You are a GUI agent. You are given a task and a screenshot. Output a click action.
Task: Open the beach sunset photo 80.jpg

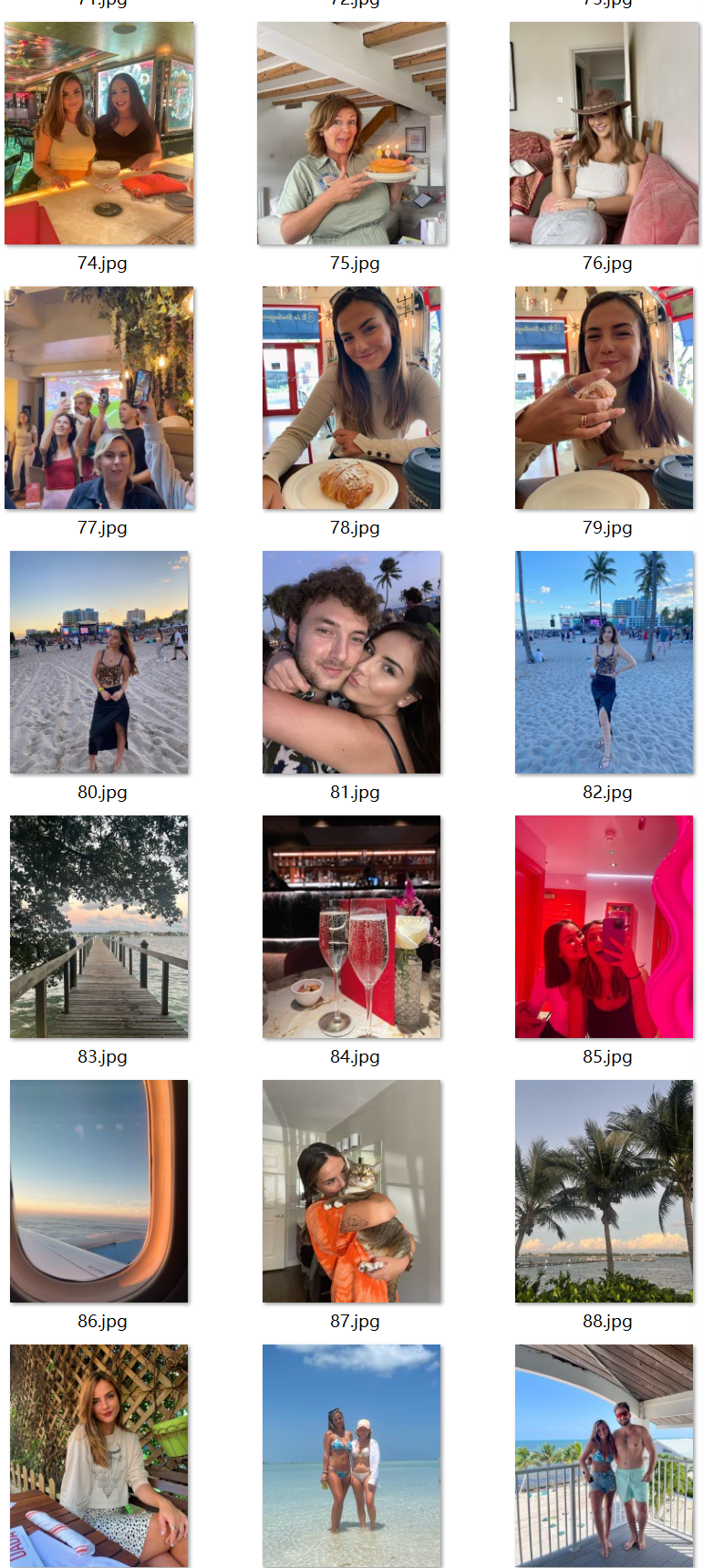(99, 662)
